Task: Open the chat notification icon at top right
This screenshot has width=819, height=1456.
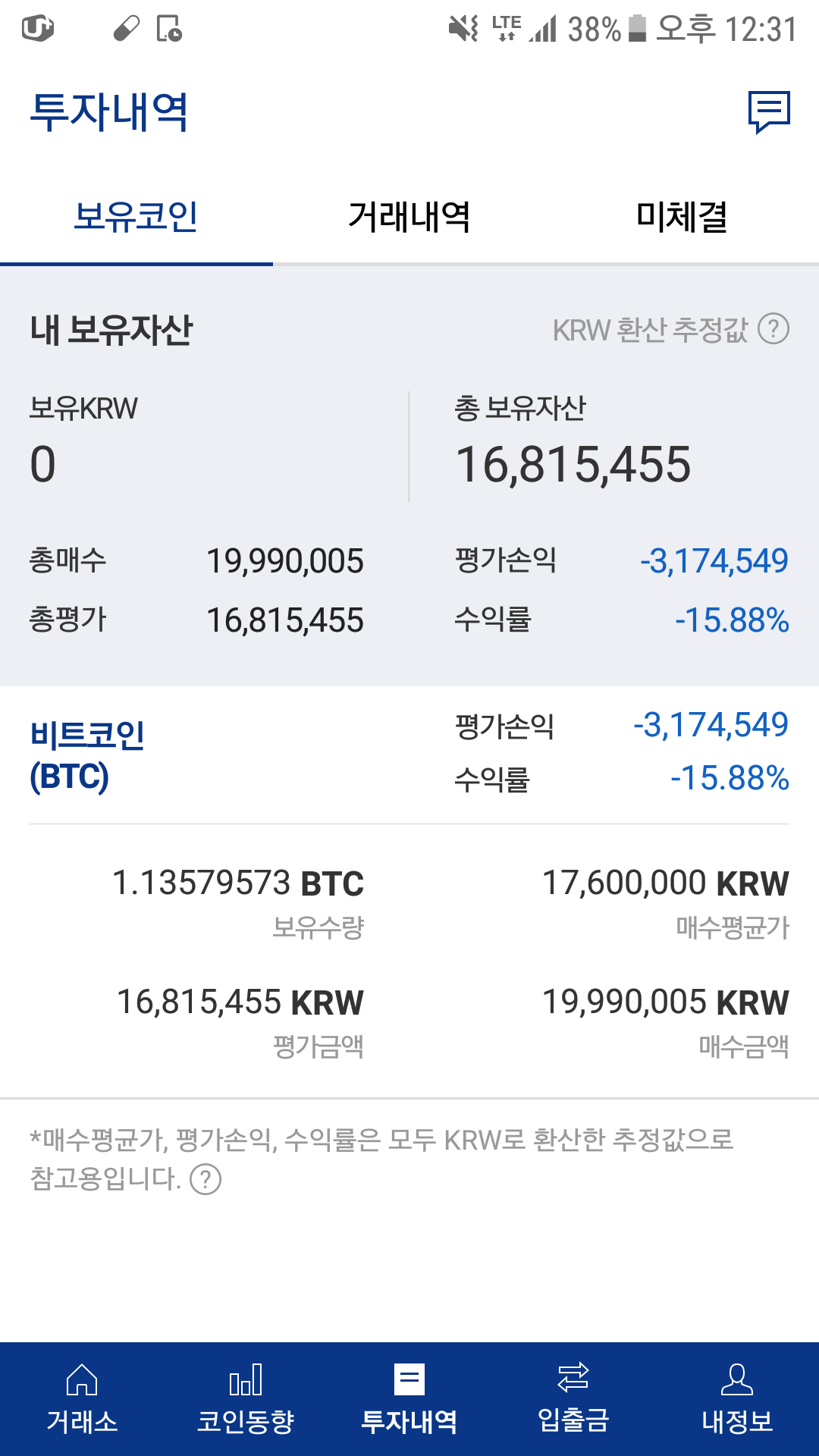Action: 768,114
